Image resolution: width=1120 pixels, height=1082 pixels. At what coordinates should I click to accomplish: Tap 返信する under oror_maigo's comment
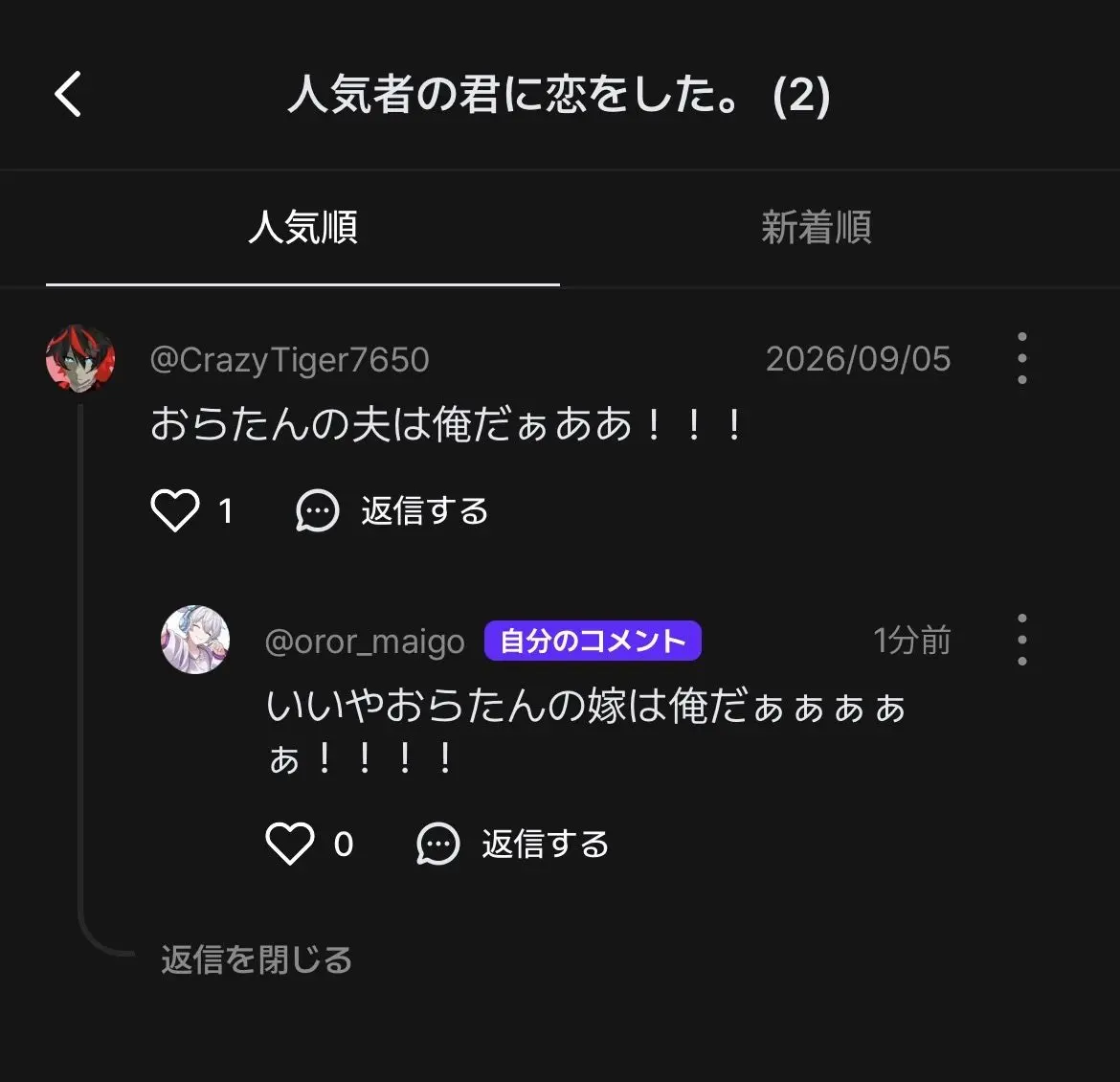[x=512, y=844]
